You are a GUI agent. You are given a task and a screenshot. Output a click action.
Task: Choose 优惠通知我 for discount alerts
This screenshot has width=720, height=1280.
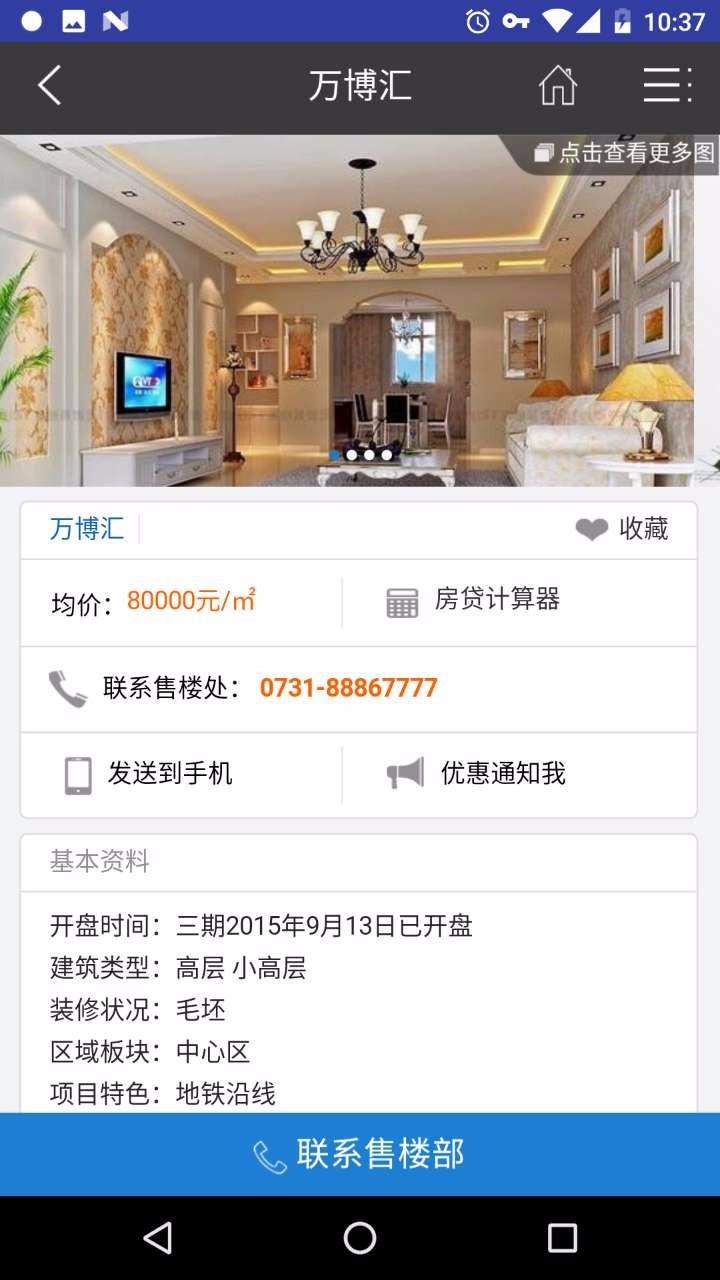[476, 774]
